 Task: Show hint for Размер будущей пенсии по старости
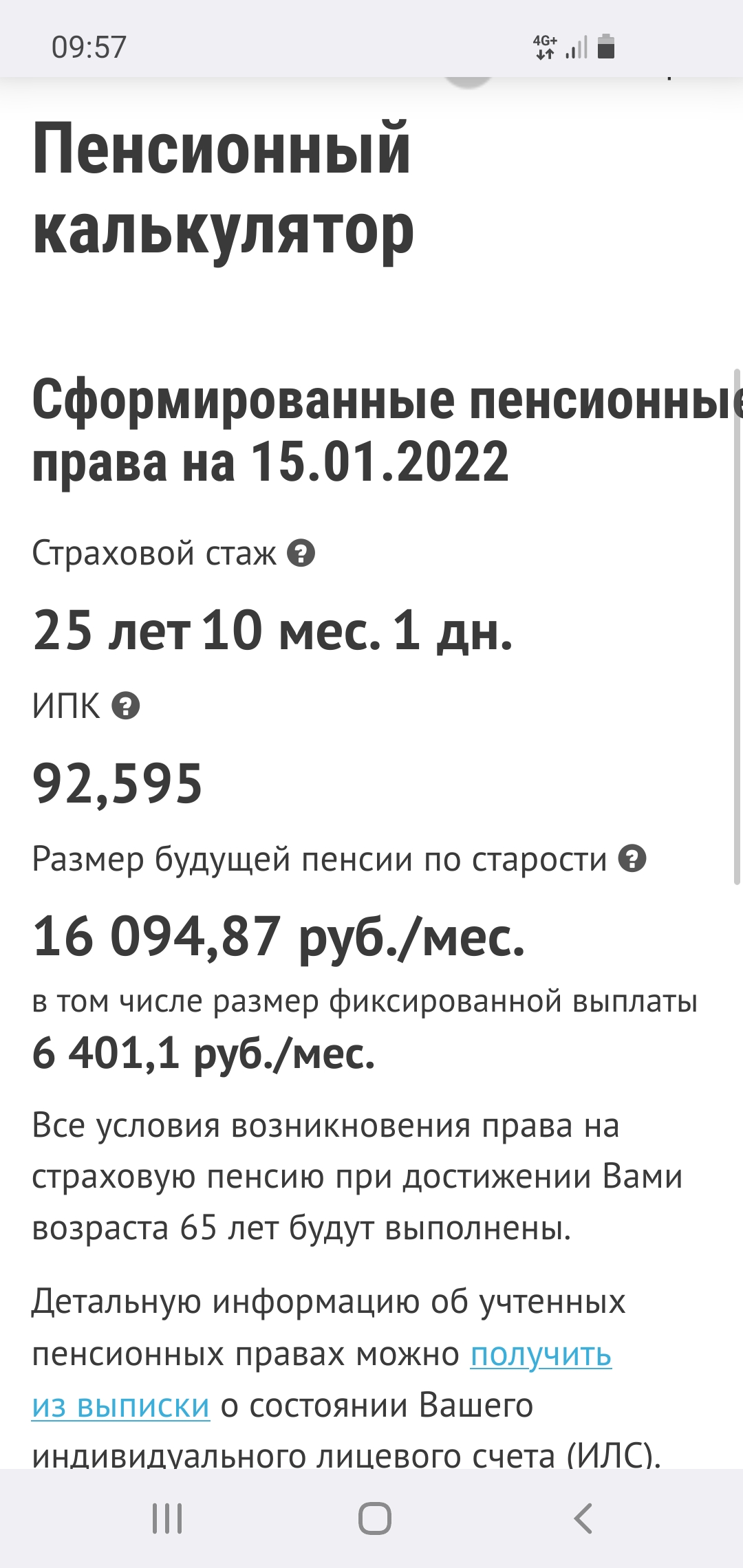click(x=632, y=858)
